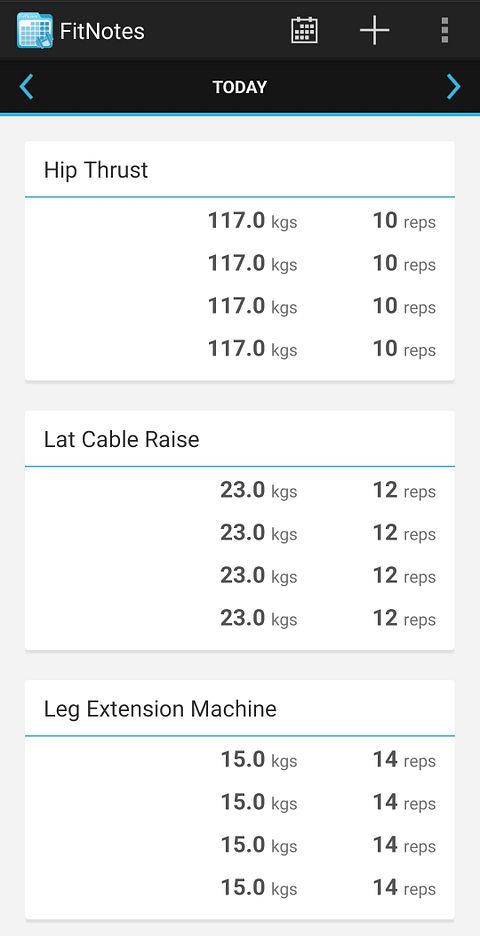Image resolution: width=480 pixels, height=936 pixels.
Task: Open the Hip Thrust exercise card
Action: pos(239,261)
